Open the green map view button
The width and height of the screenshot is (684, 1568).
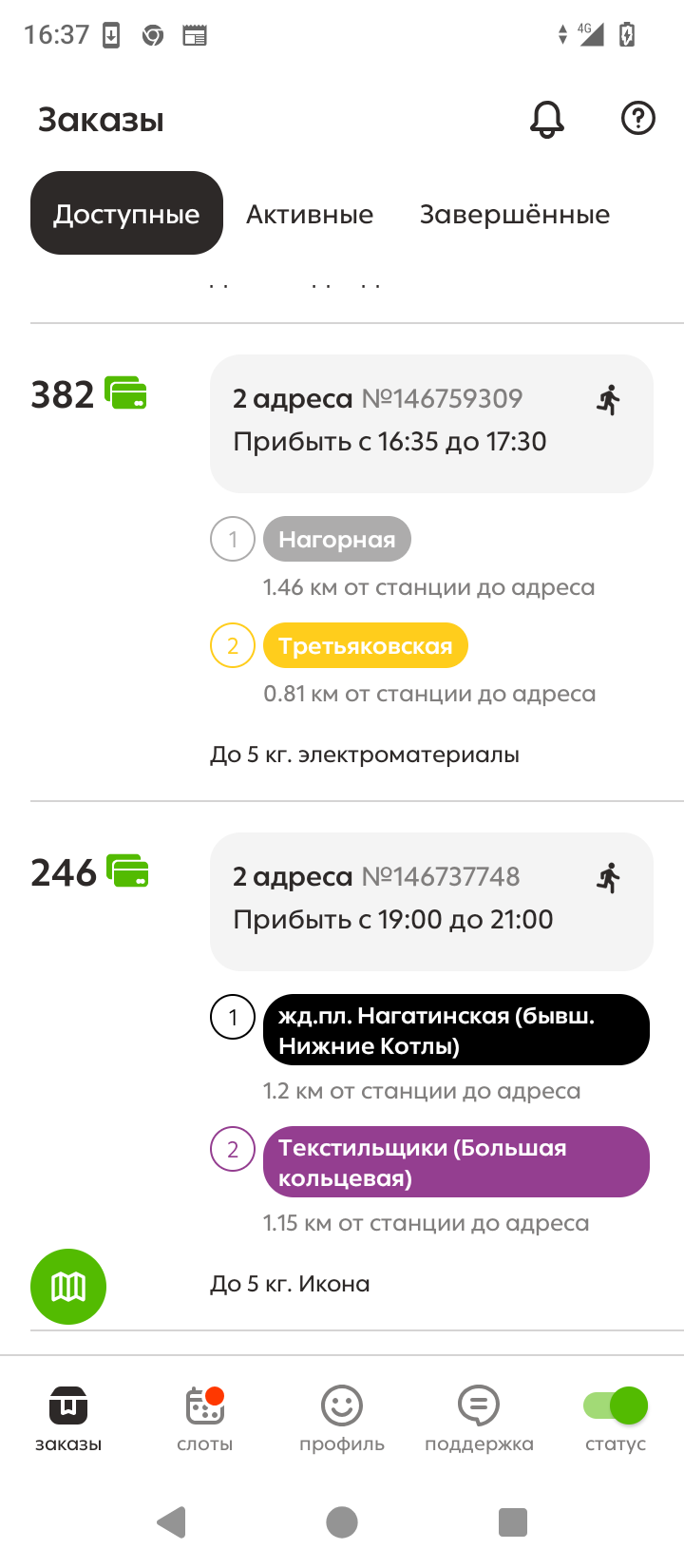(68, 1287)
